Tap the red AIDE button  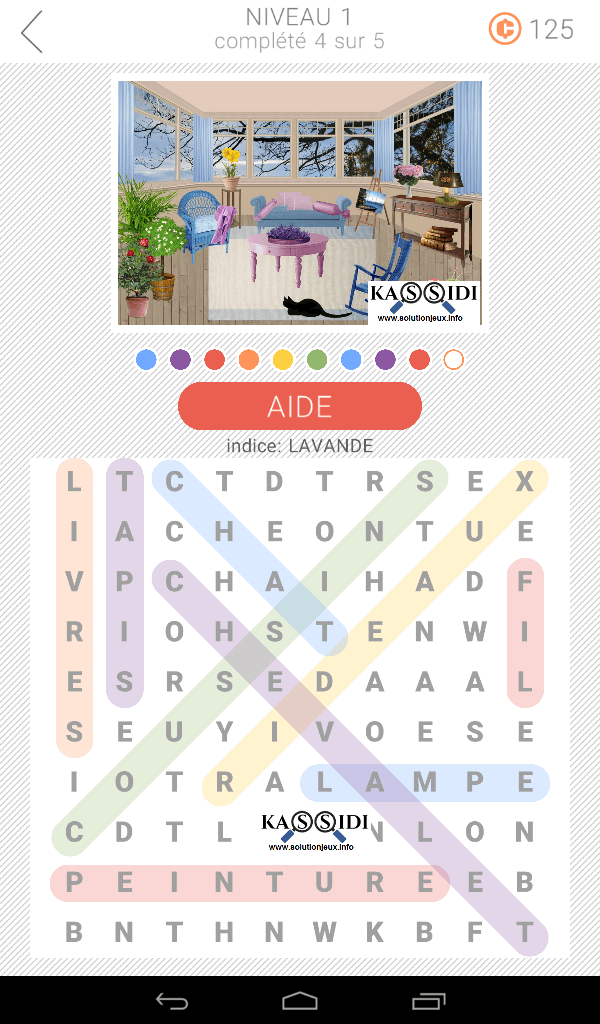point(299,406)
